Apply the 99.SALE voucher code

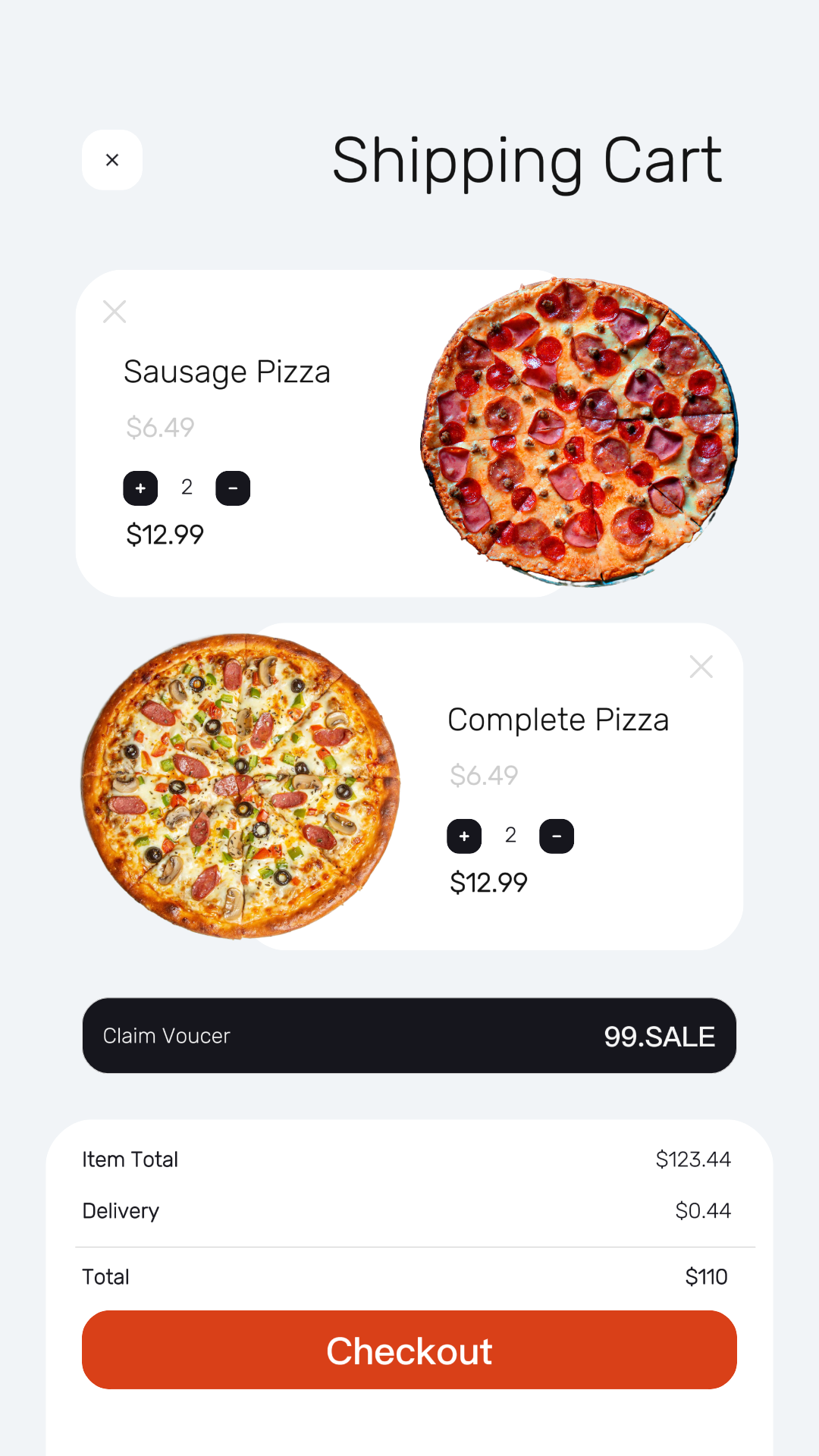[659, 1035]
